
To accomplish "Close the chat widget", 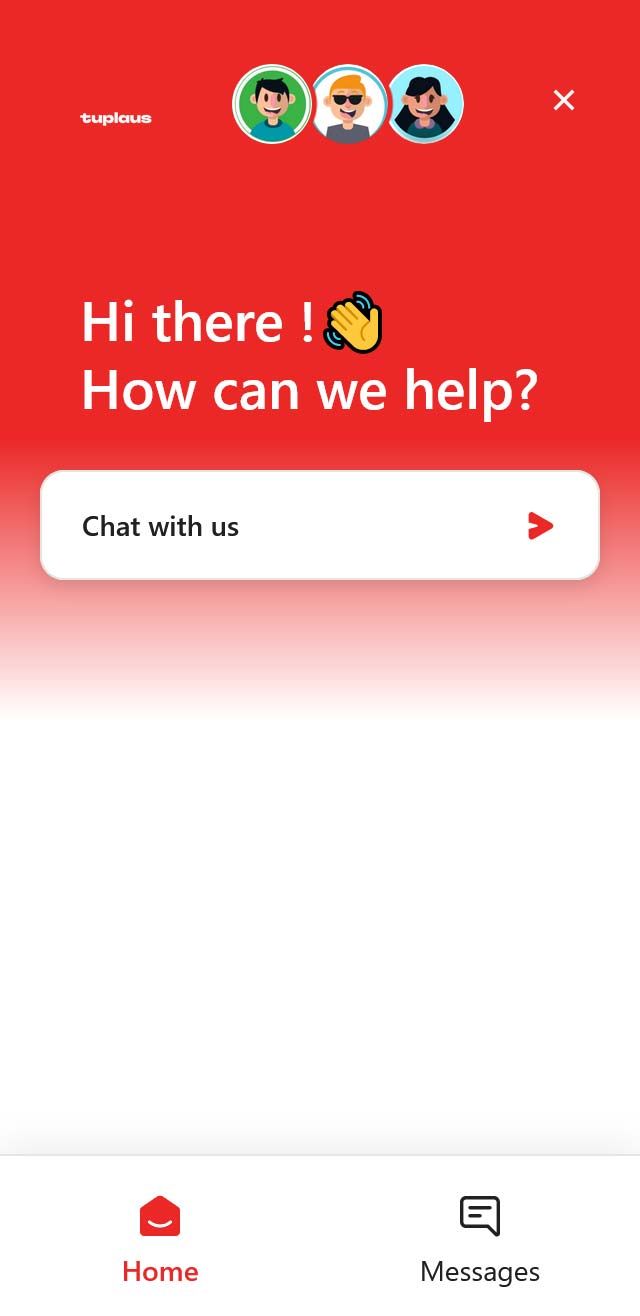I will 564,100.
